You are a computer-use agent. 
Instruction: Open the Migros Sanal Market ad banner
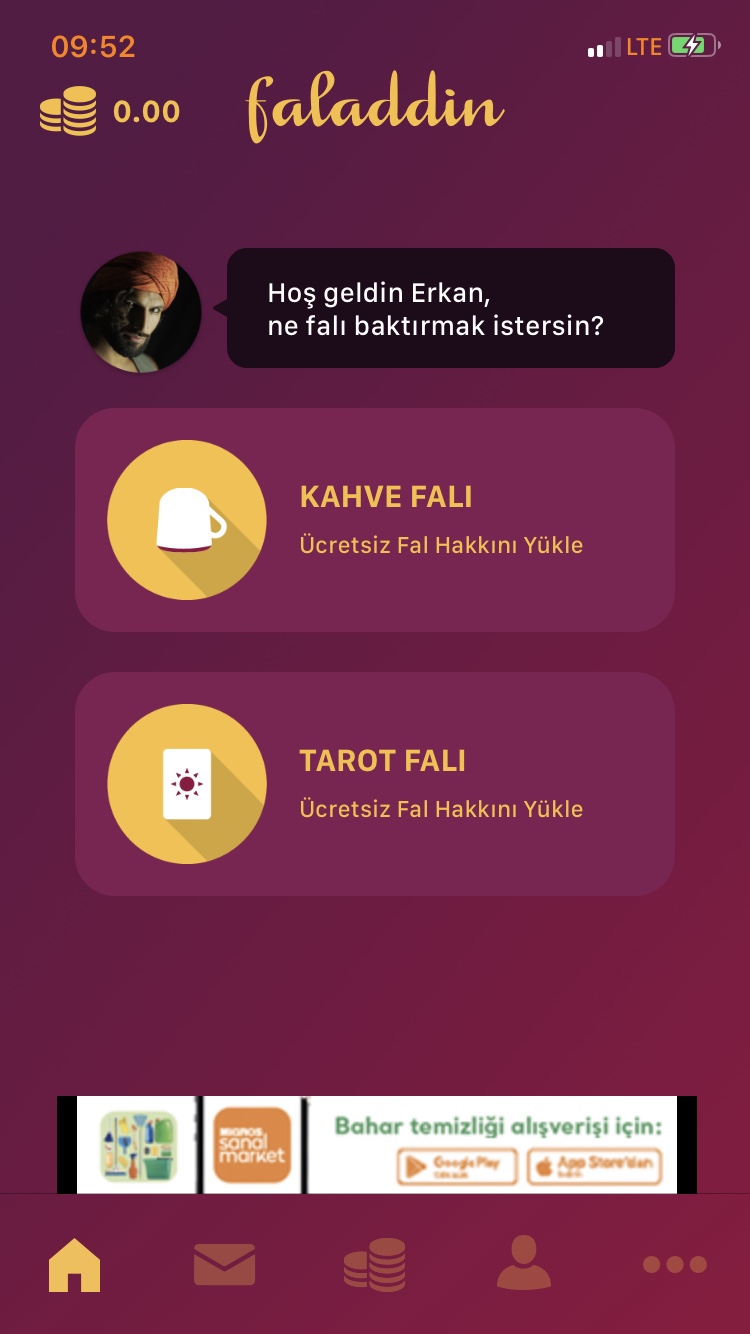(x=377, y=1144)
